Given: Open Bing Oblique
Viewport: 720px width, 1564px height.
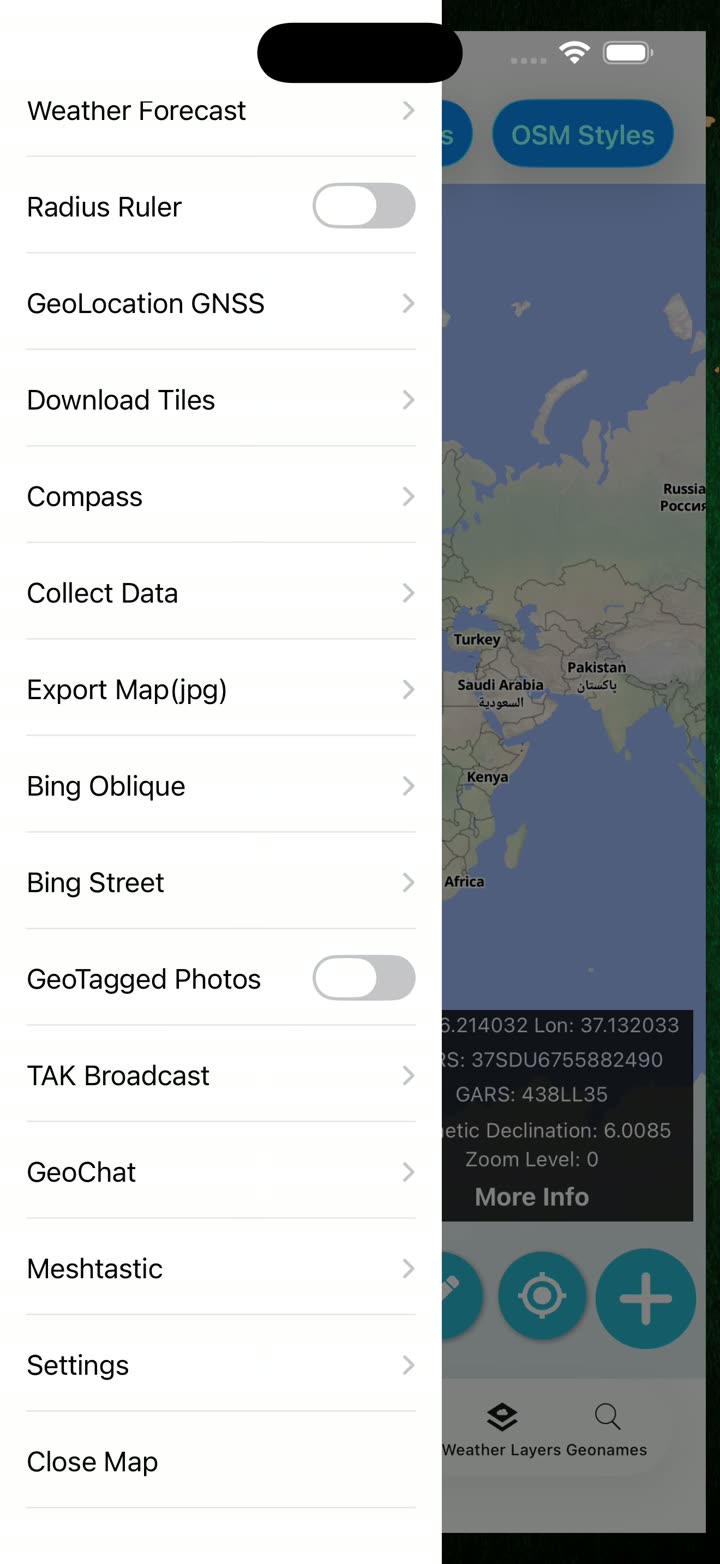Looking at the screenshot, I should coord(221,786).
